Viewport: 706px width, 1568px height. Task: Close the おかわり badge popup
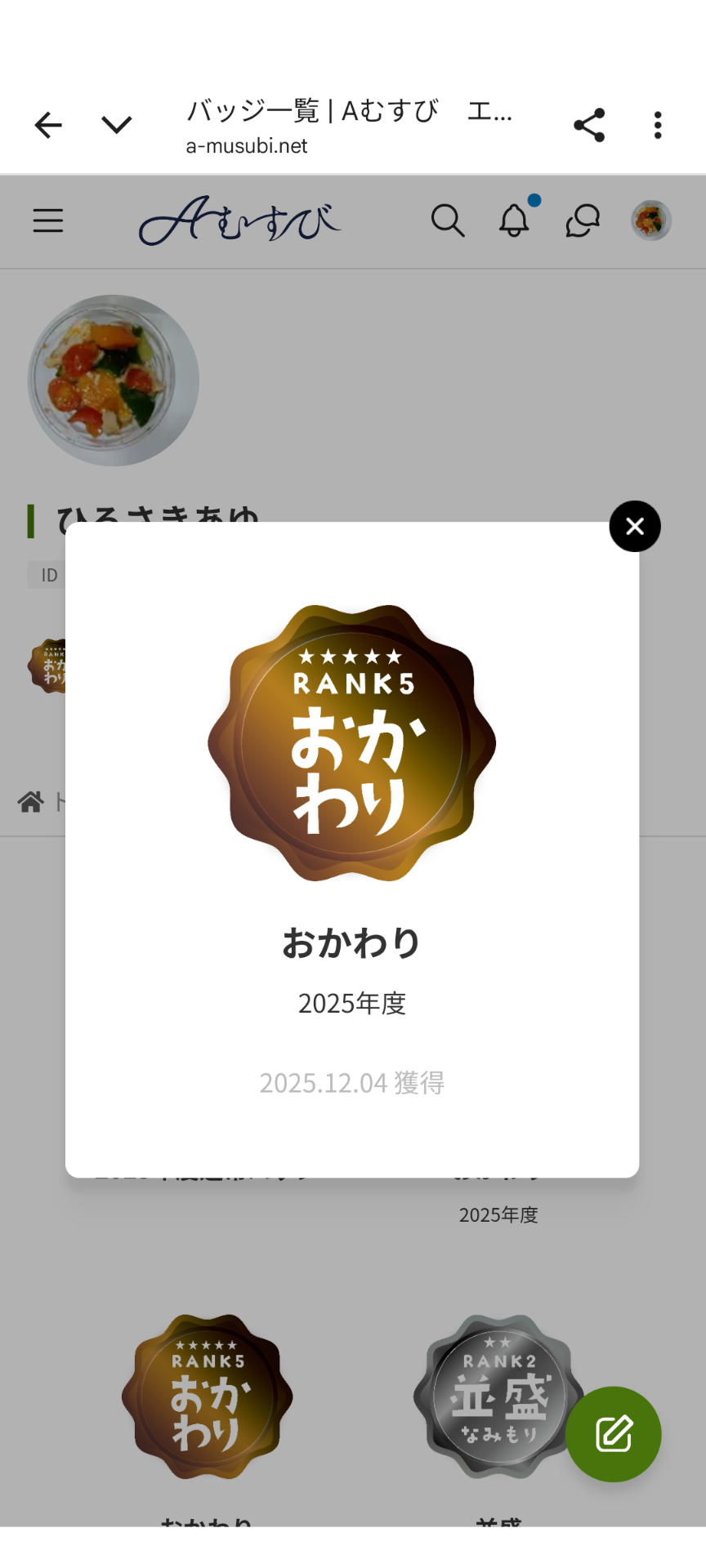point(635,527)
